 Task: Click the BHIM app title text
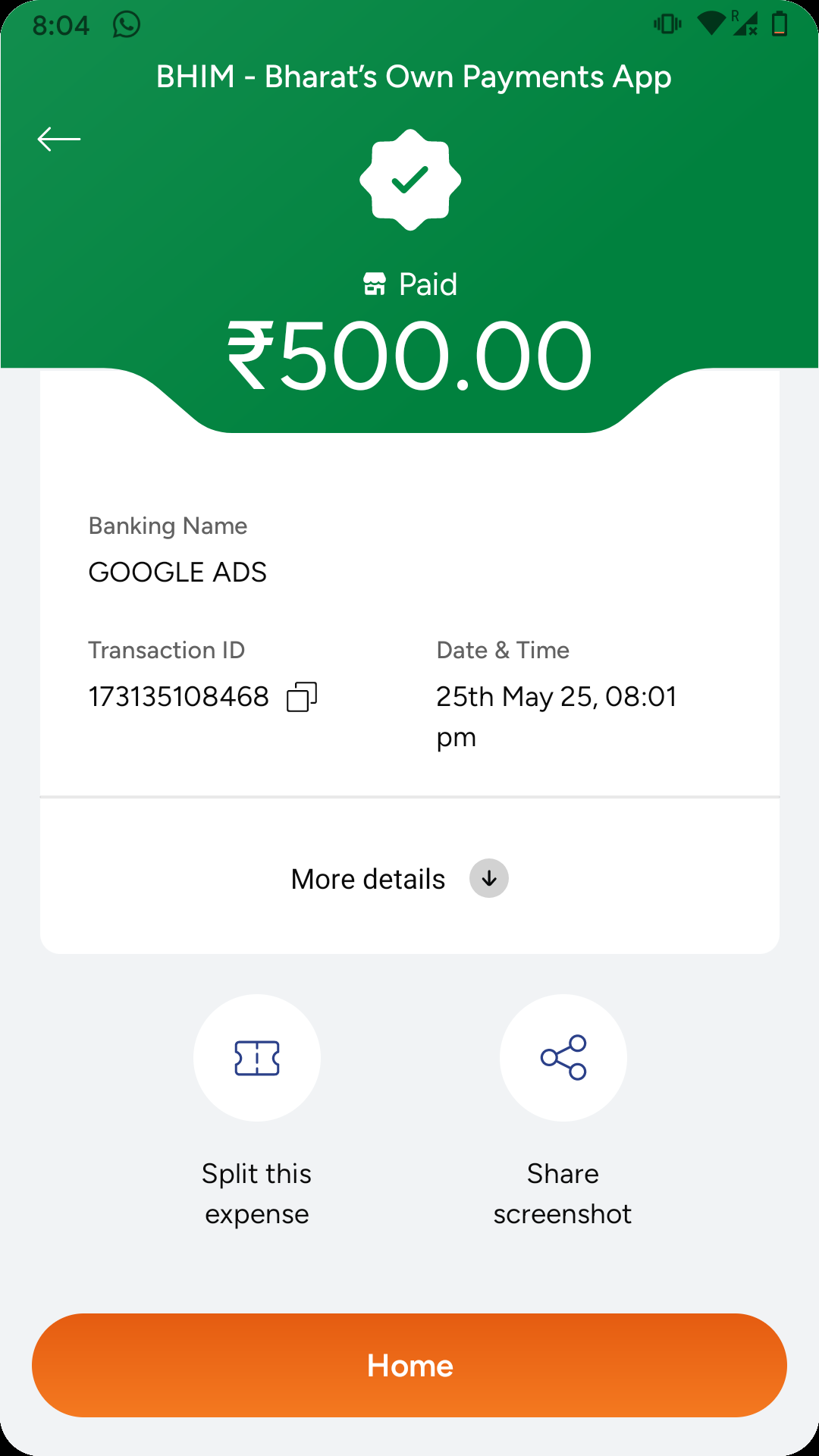click(413, 76)
